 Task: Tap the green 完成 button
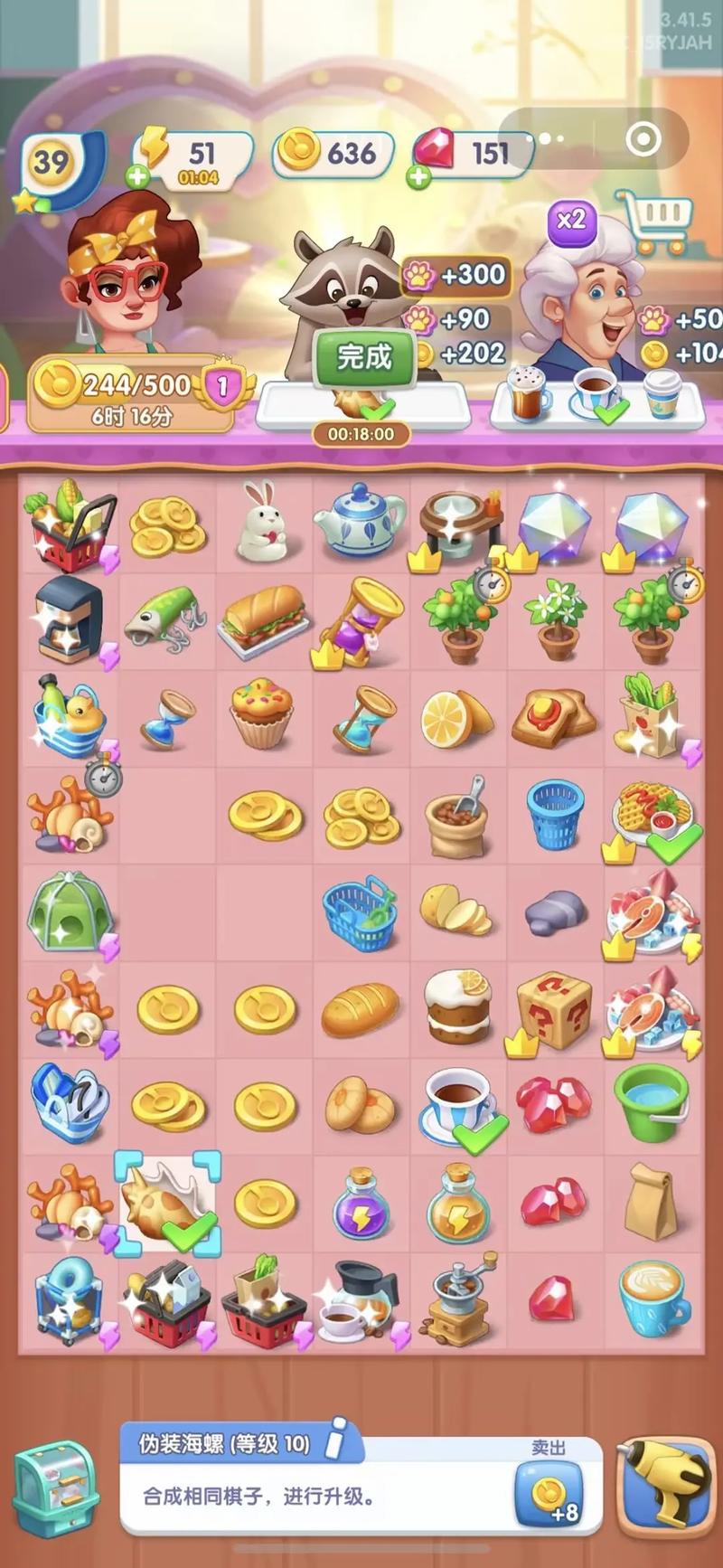[363, 356]
